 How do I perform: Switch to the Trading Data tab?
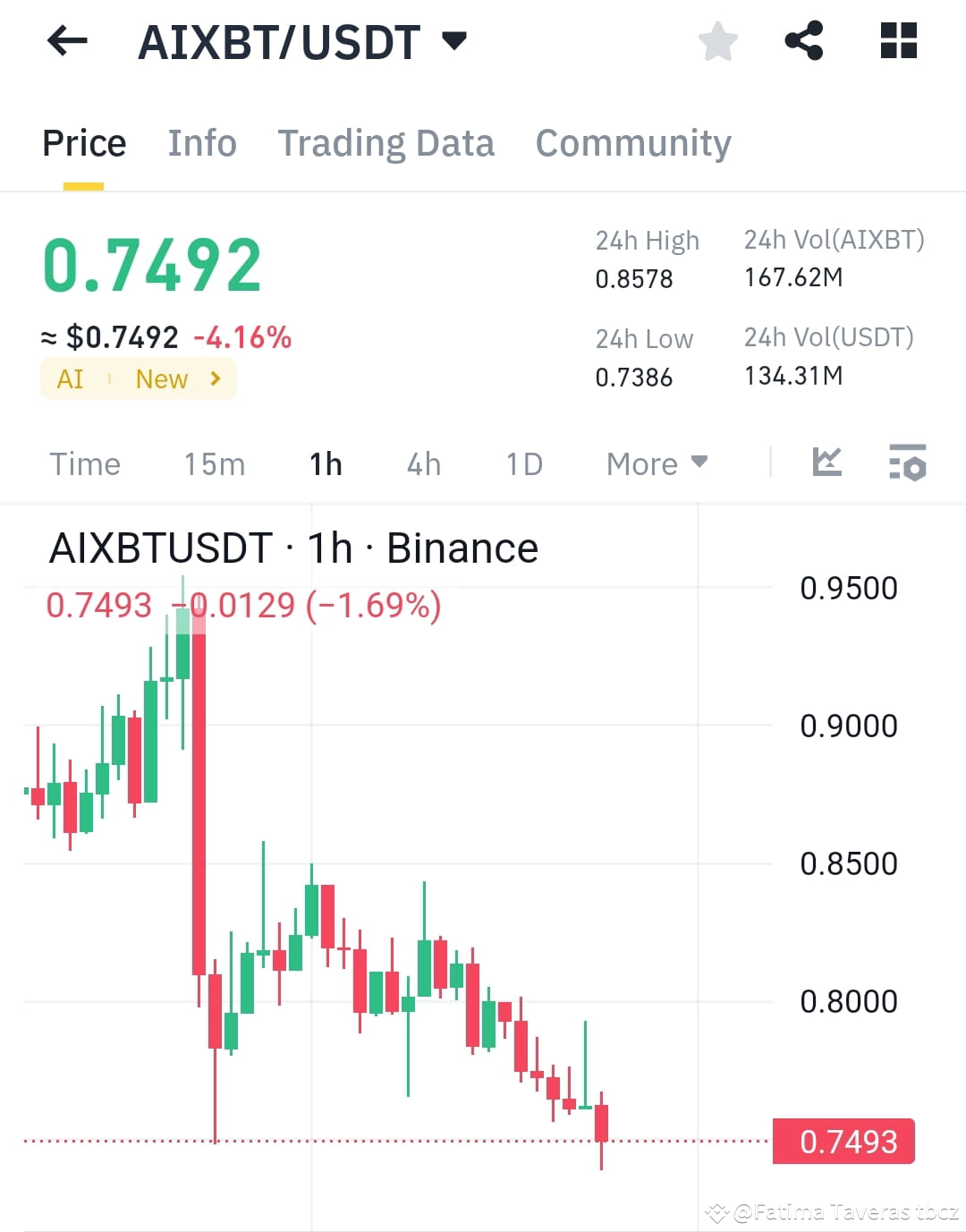pos(386,143)
